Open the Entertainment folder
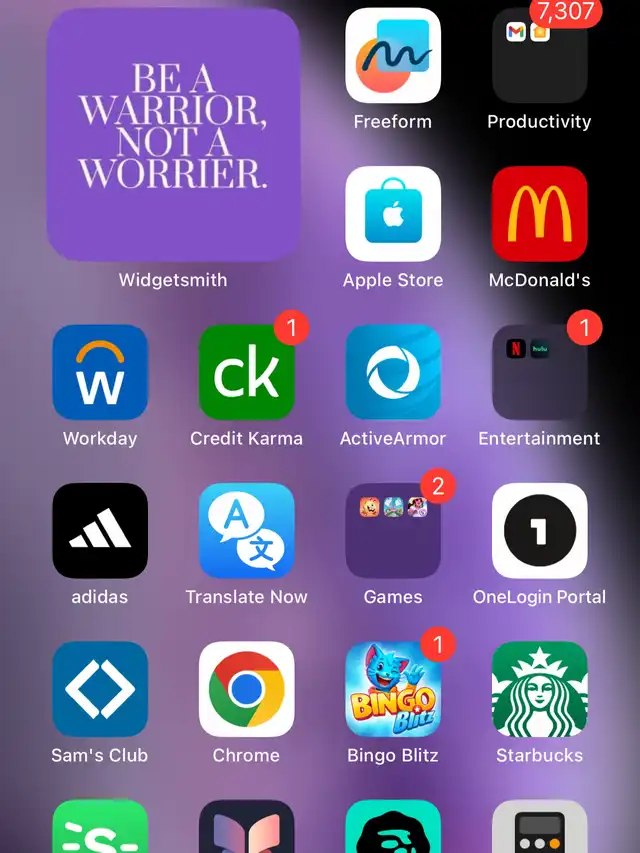The height and width of the screenshot is (853, 640). pos(539,372)
